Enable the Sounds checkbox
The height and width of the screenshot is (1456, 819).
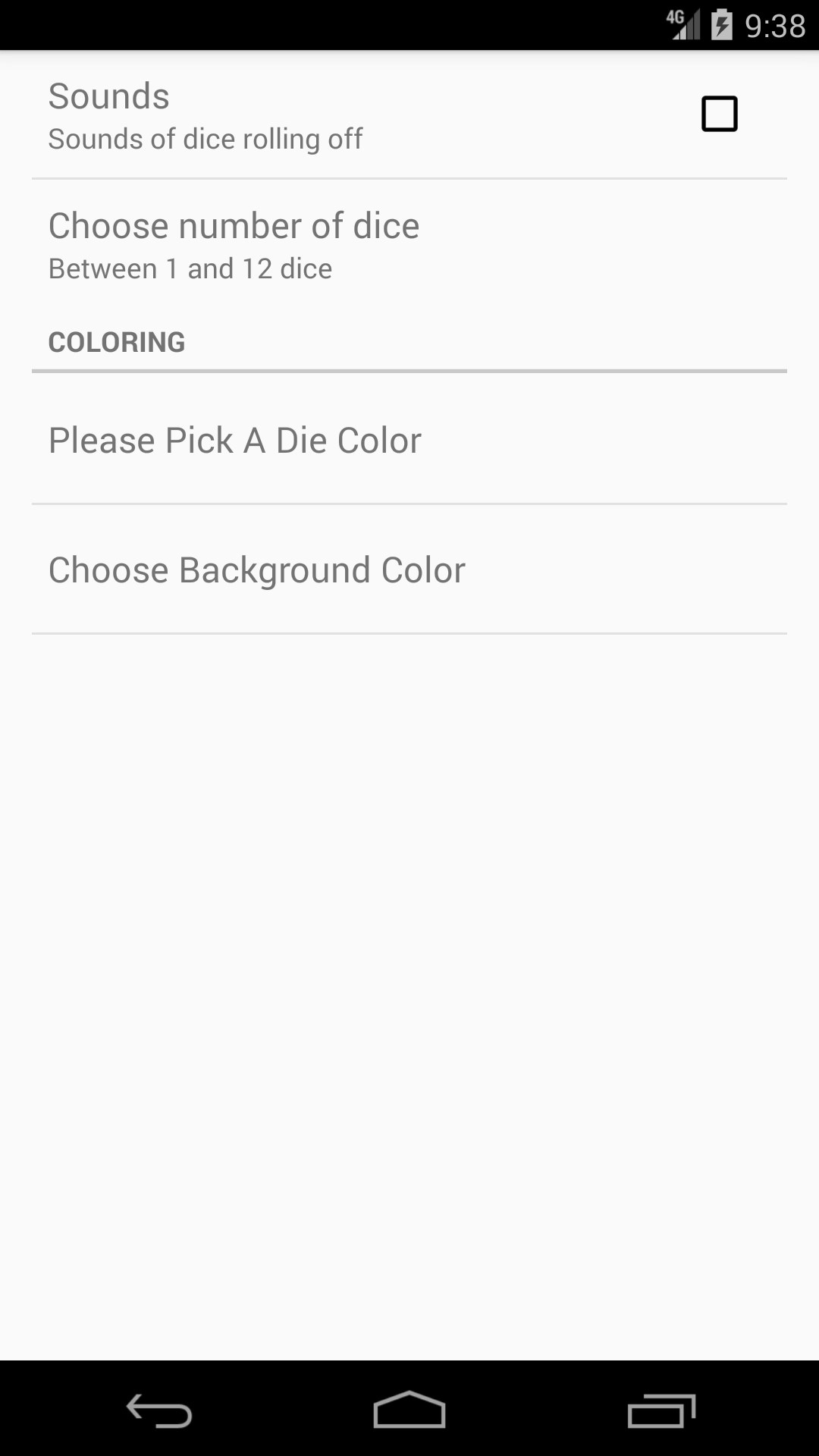719,115
